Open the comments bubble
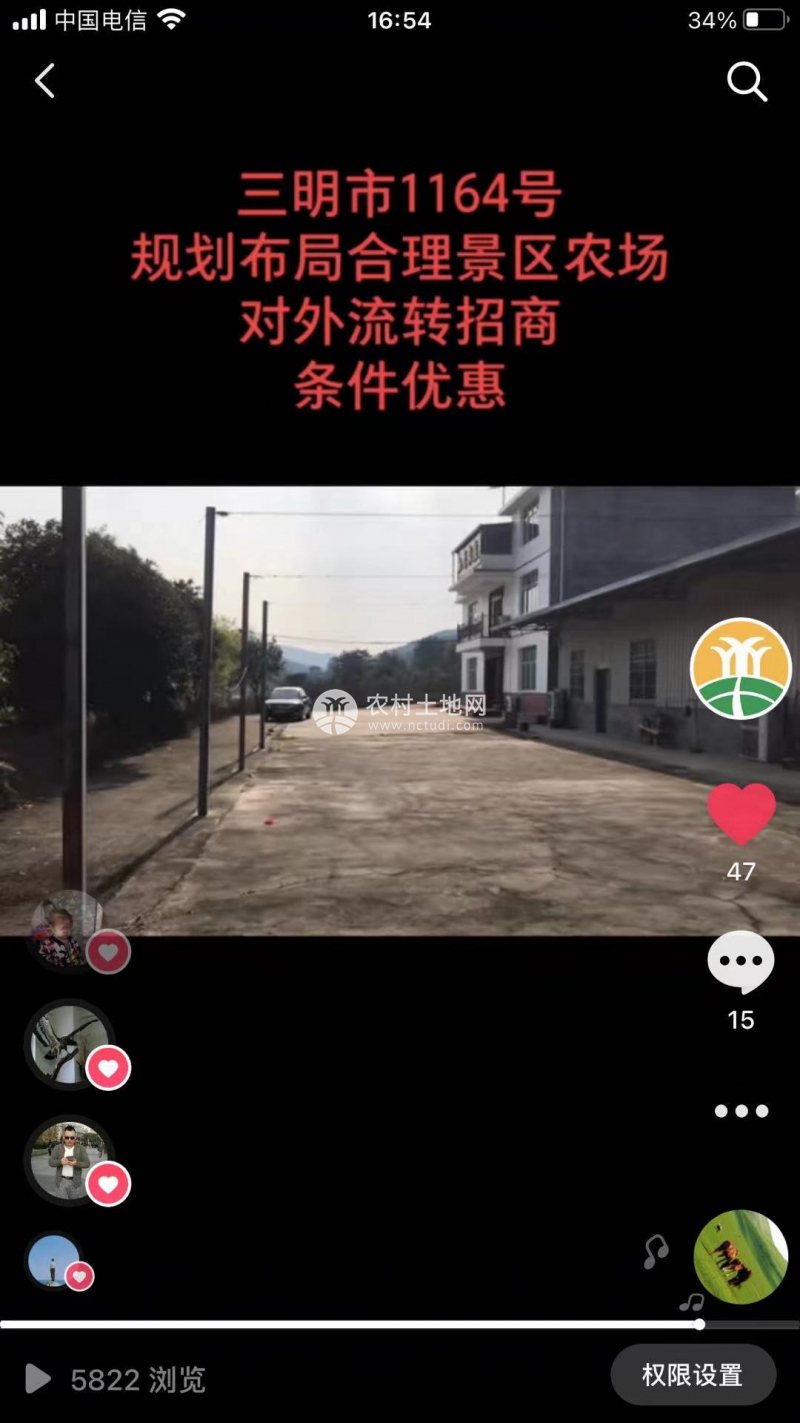This screenshot has height=1423, width=800. pyautogui.click(x=741, y=962)
